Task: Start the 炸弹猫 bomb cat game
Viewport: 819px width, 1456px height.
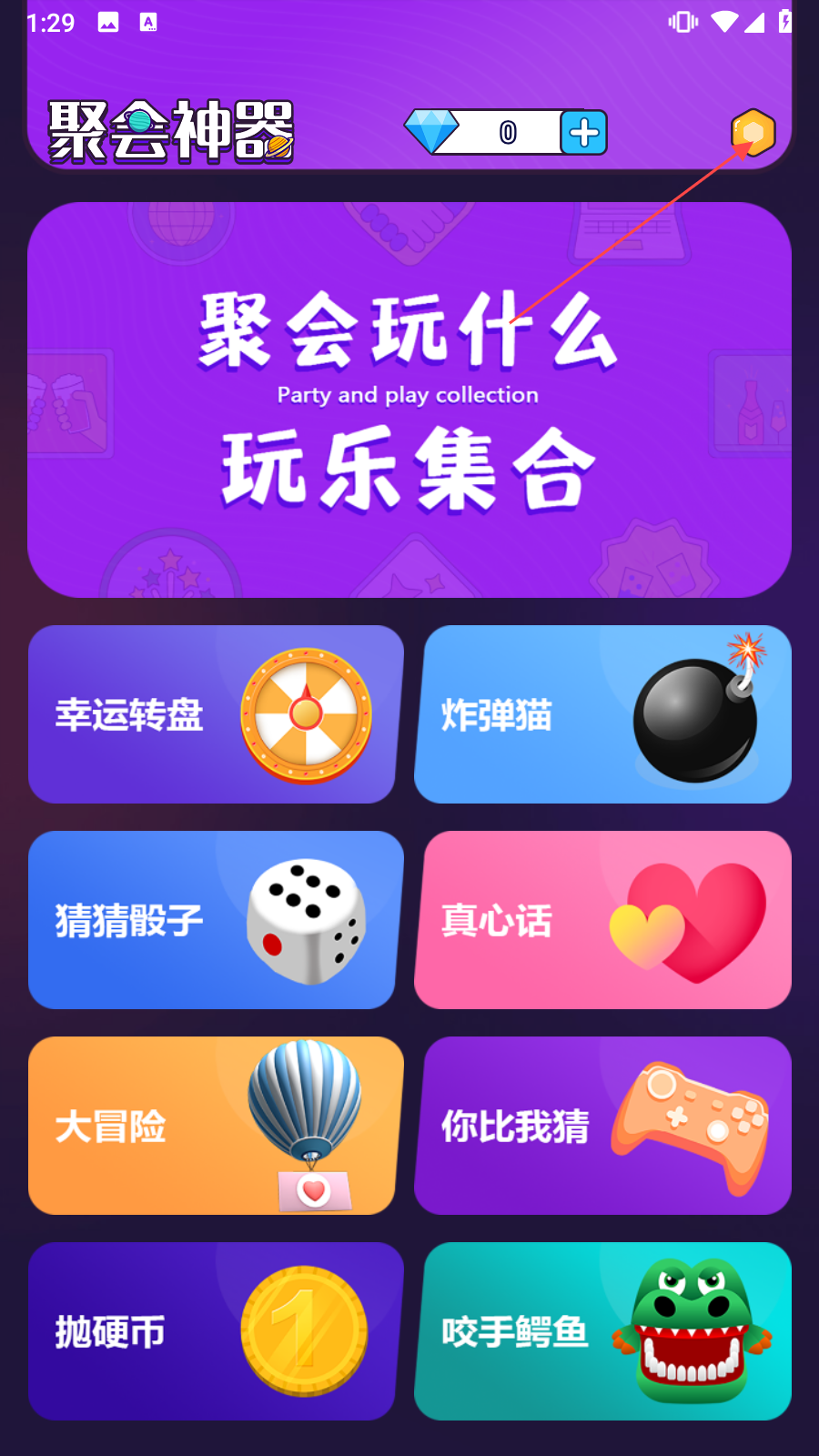Action: tap(602, 714)
